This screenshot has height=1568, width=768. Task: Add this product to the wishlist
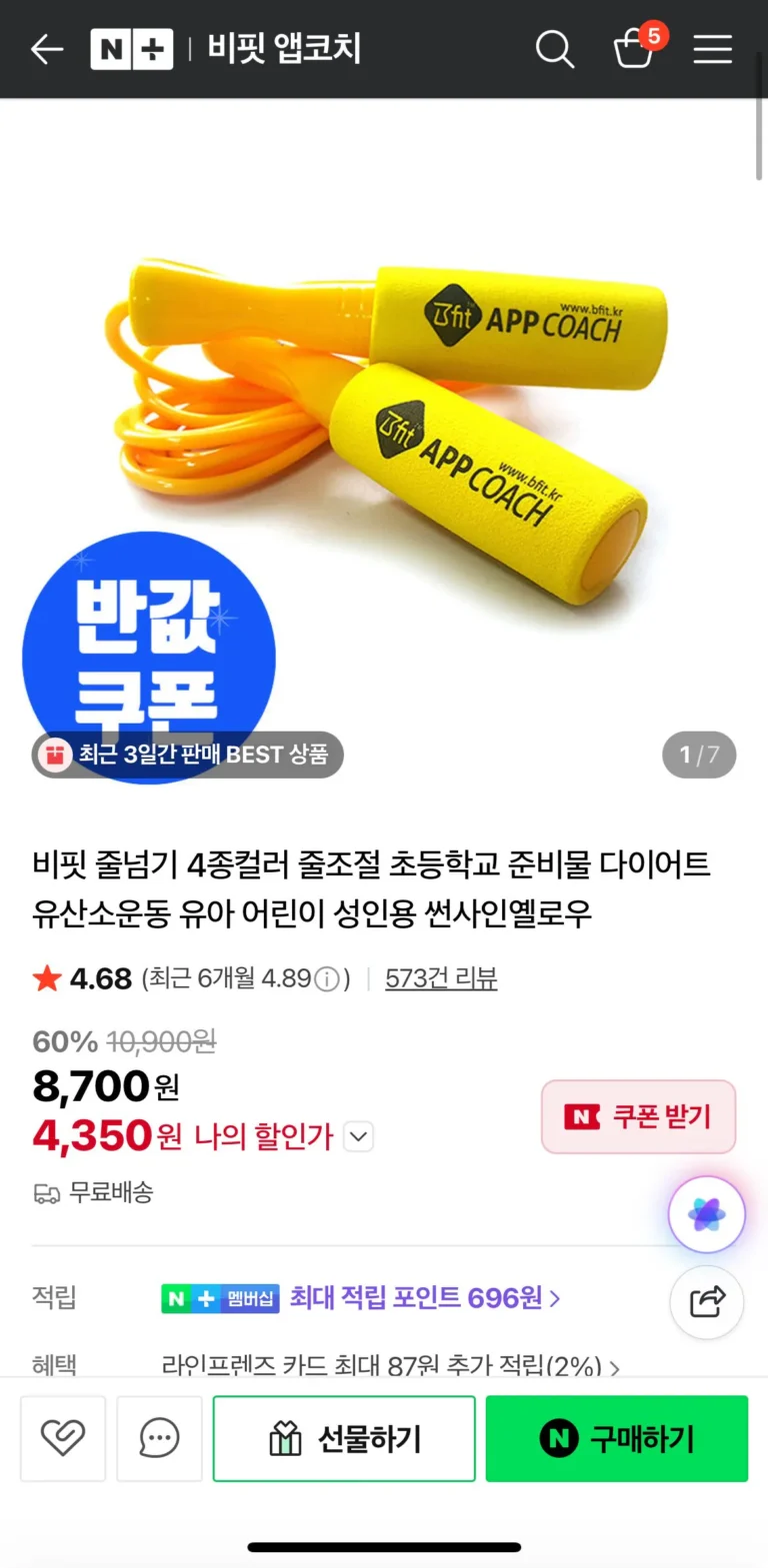coord(63,1438)
